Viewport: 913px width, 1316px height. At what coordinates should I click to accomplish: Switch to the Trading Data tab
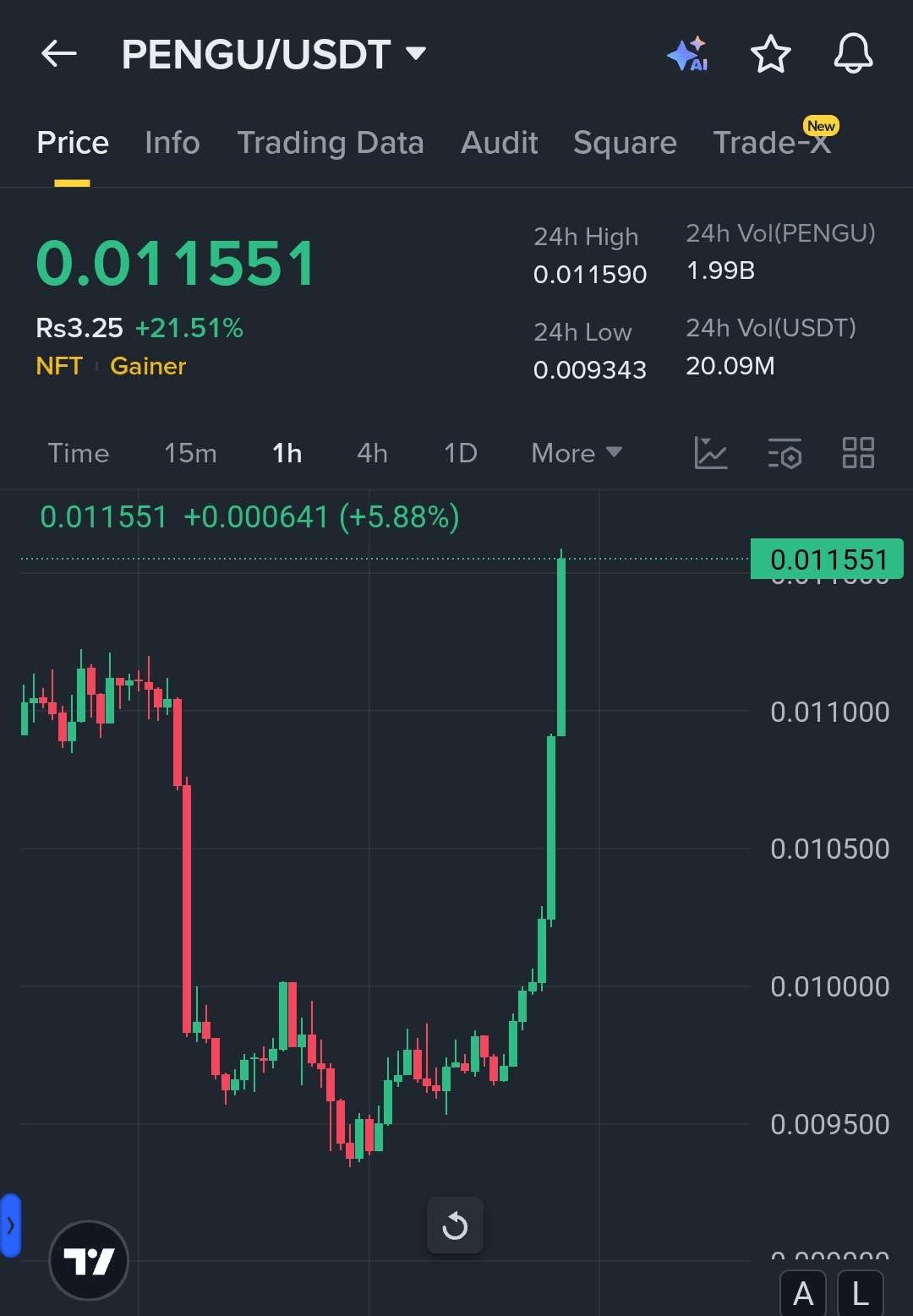coord(330,143)
